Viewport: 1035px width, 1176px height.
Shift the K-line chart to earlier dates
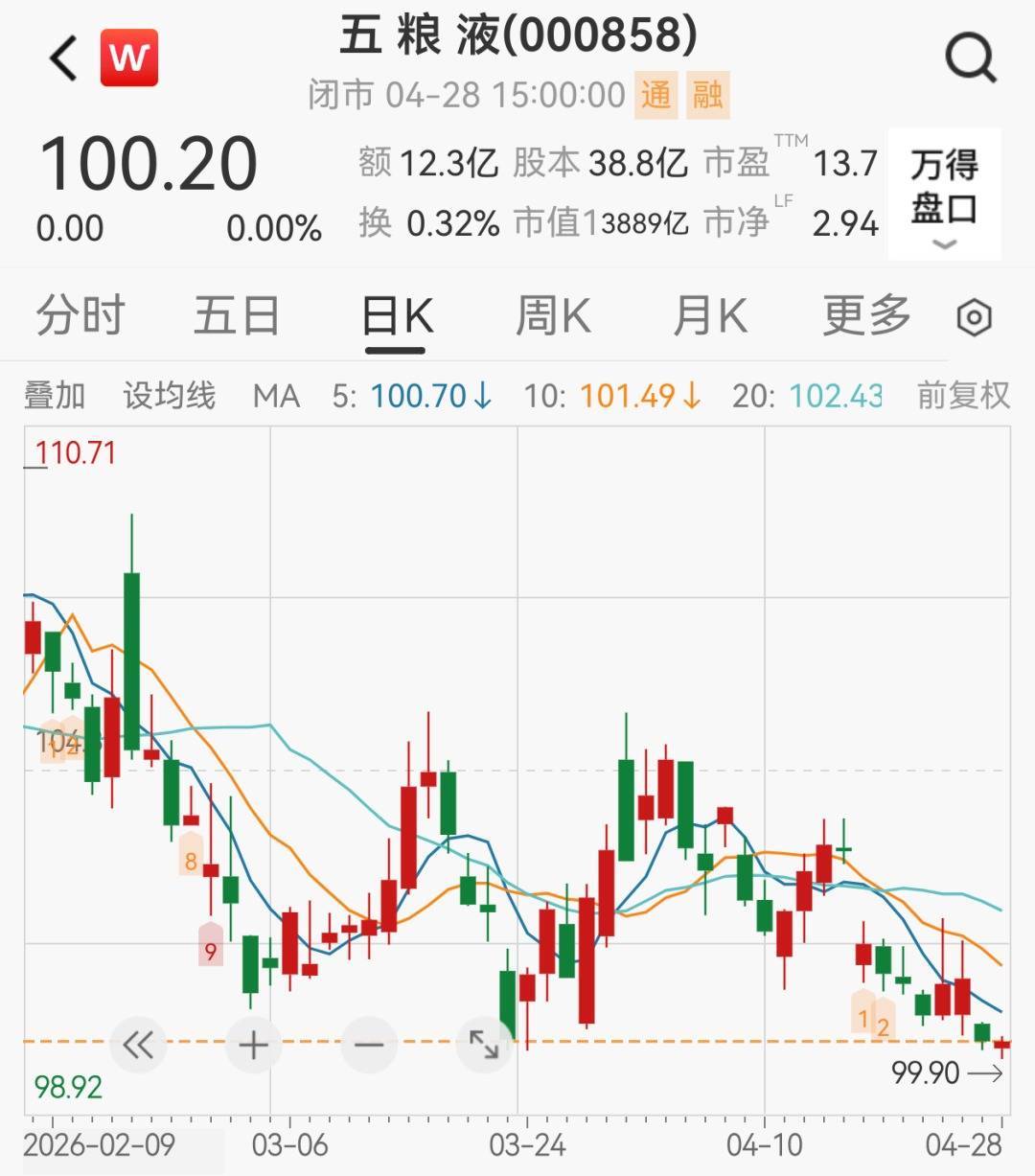coord(138,1044)
